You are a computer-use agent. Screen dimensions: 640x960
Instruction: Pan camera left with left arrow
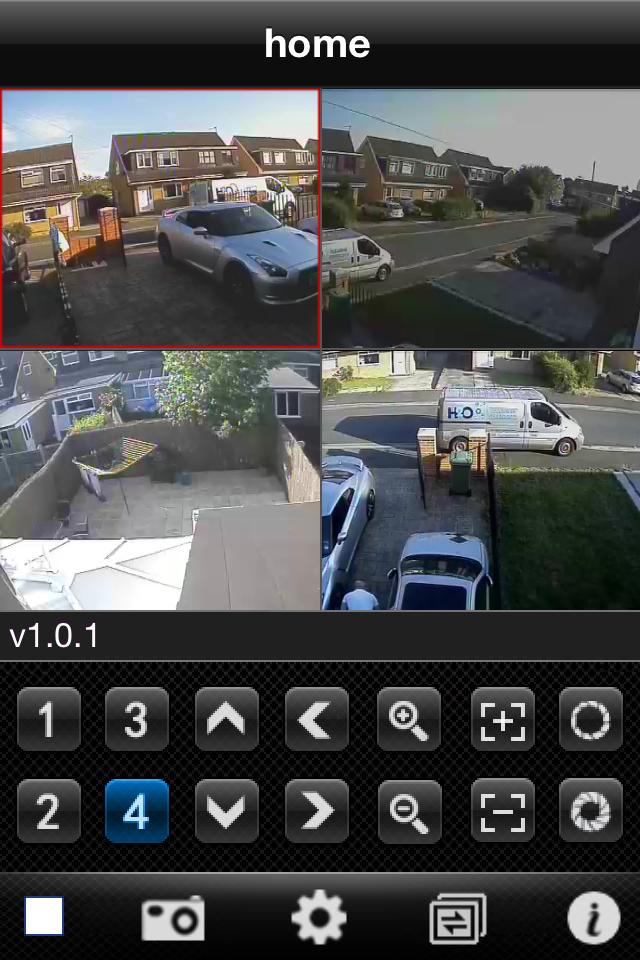tap(317, 719)
